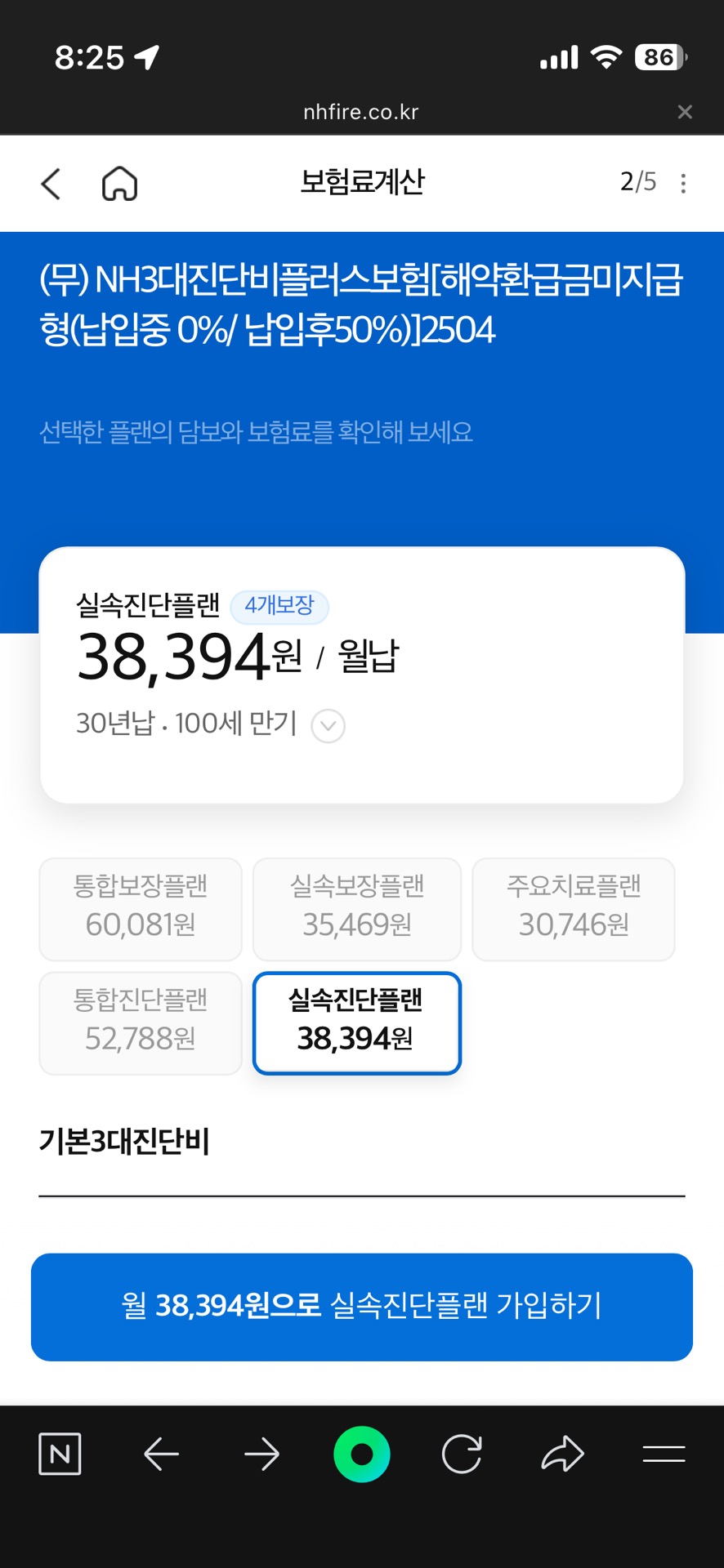Select the 통합보장플랜 60,081원 option
Image resolution: width=724 pixels, height=1568 pixels.
point(141,909)
